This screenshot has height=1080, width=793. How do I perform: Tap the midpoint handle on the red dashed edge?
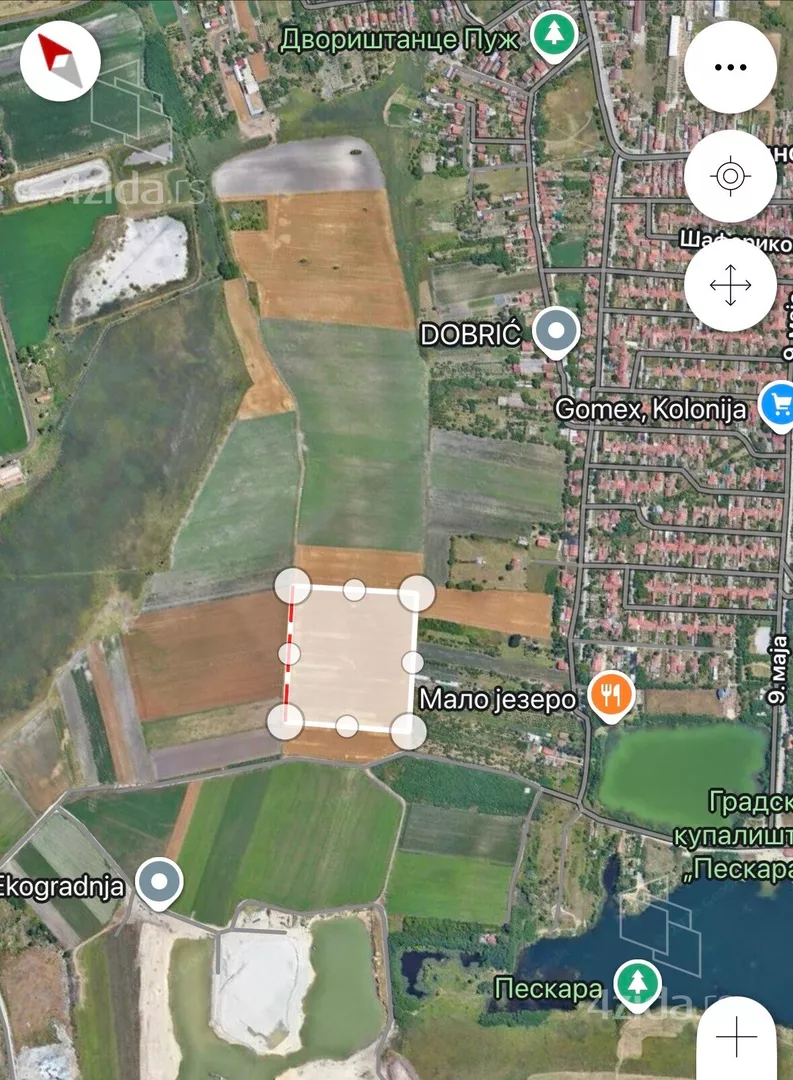pyautogui.click(x=289, y=654)
